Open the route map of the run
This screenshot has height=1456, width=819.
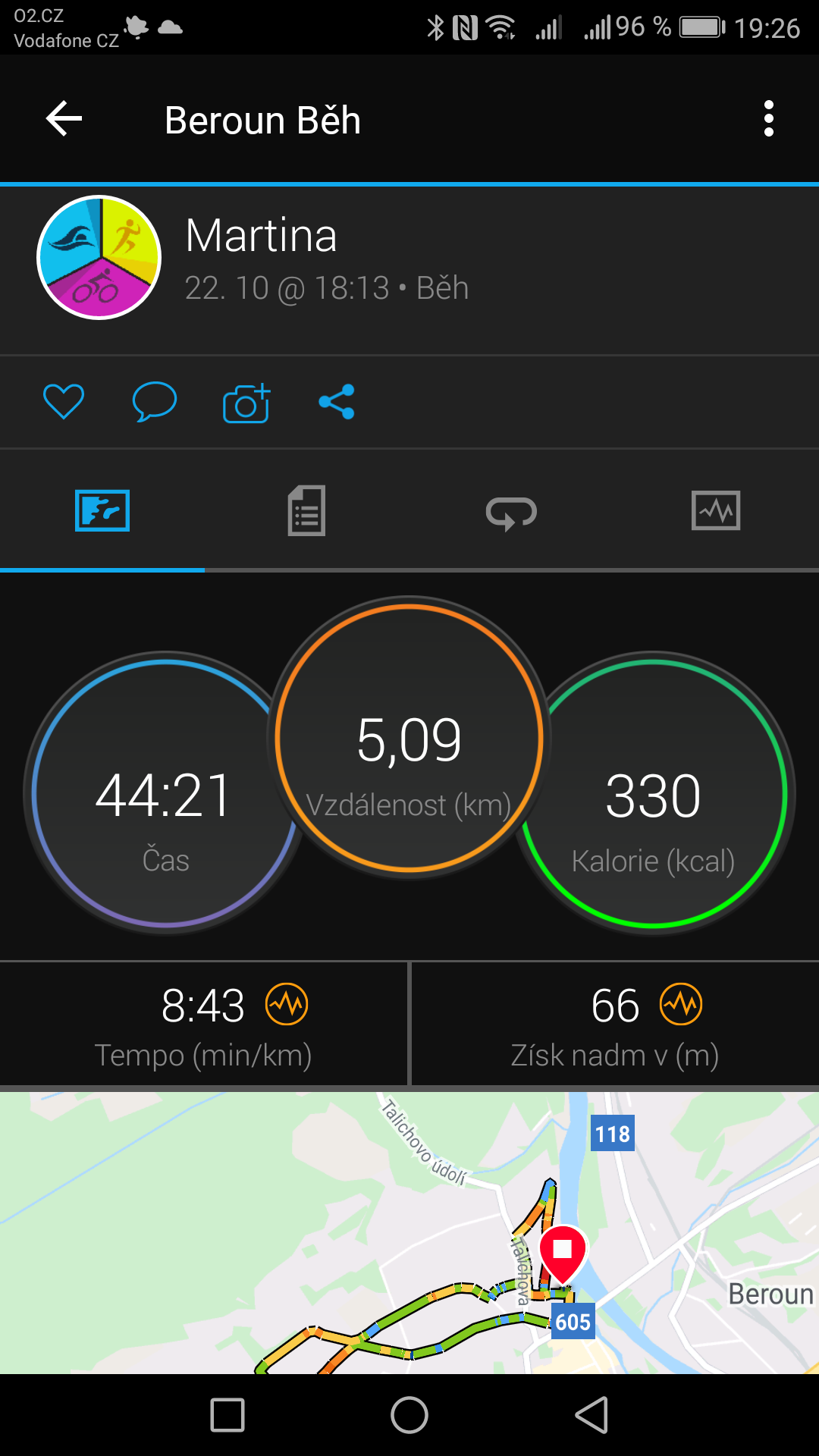pyautogui.click(x=409, y=1233)
